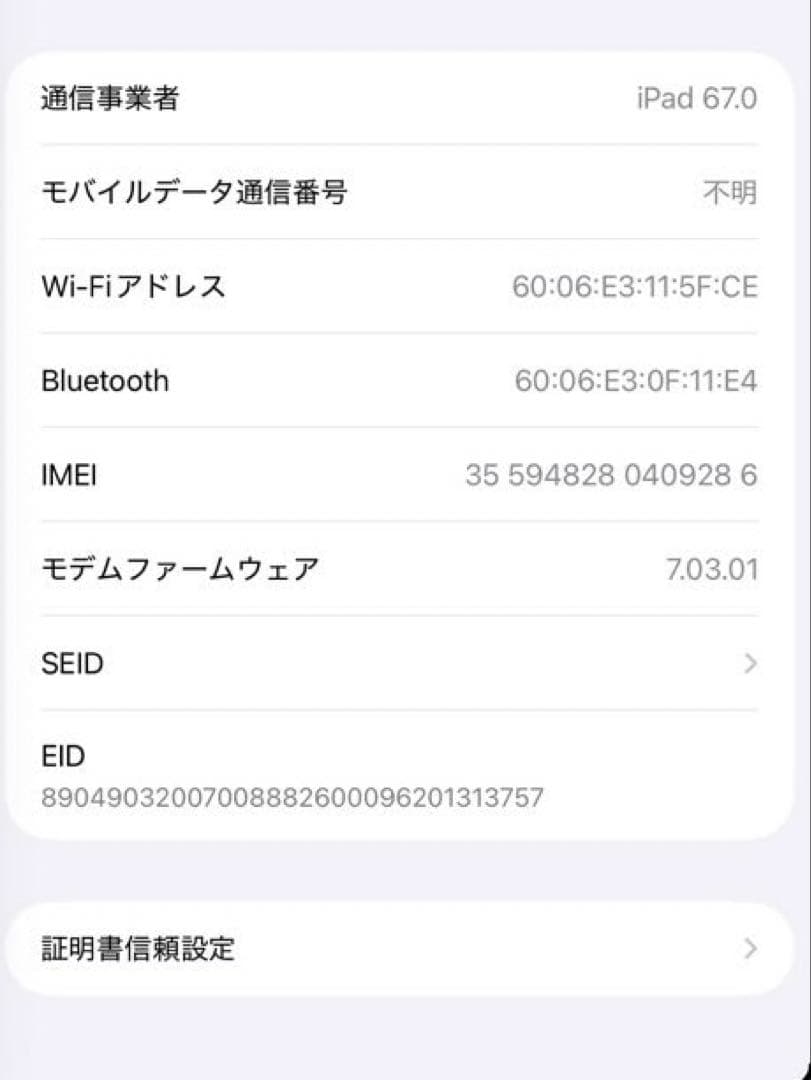
Task: Tap the iPad 67.0 carrier value
Action: coord(697,98)
